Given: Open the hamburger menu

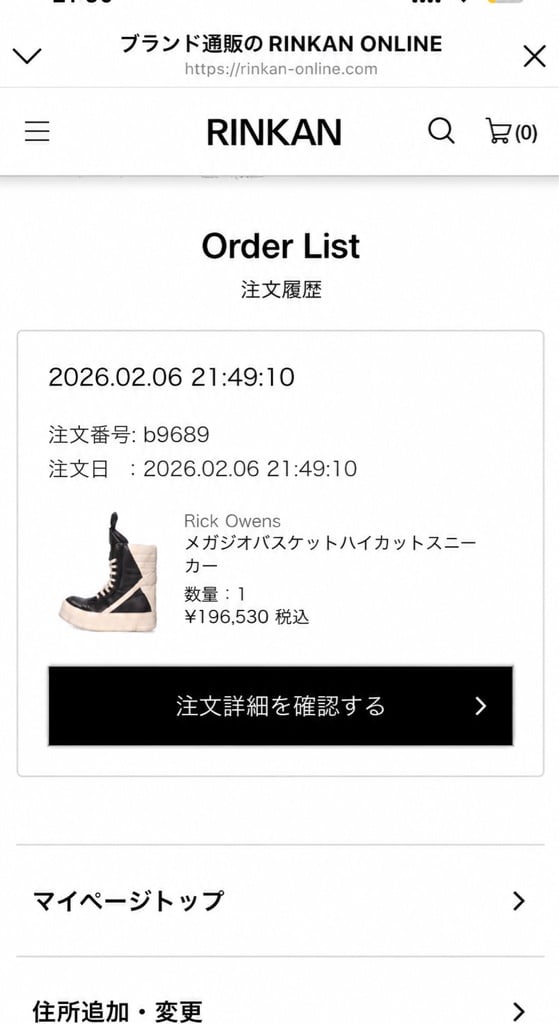Looking at the screenshot, I should [37, 132].
